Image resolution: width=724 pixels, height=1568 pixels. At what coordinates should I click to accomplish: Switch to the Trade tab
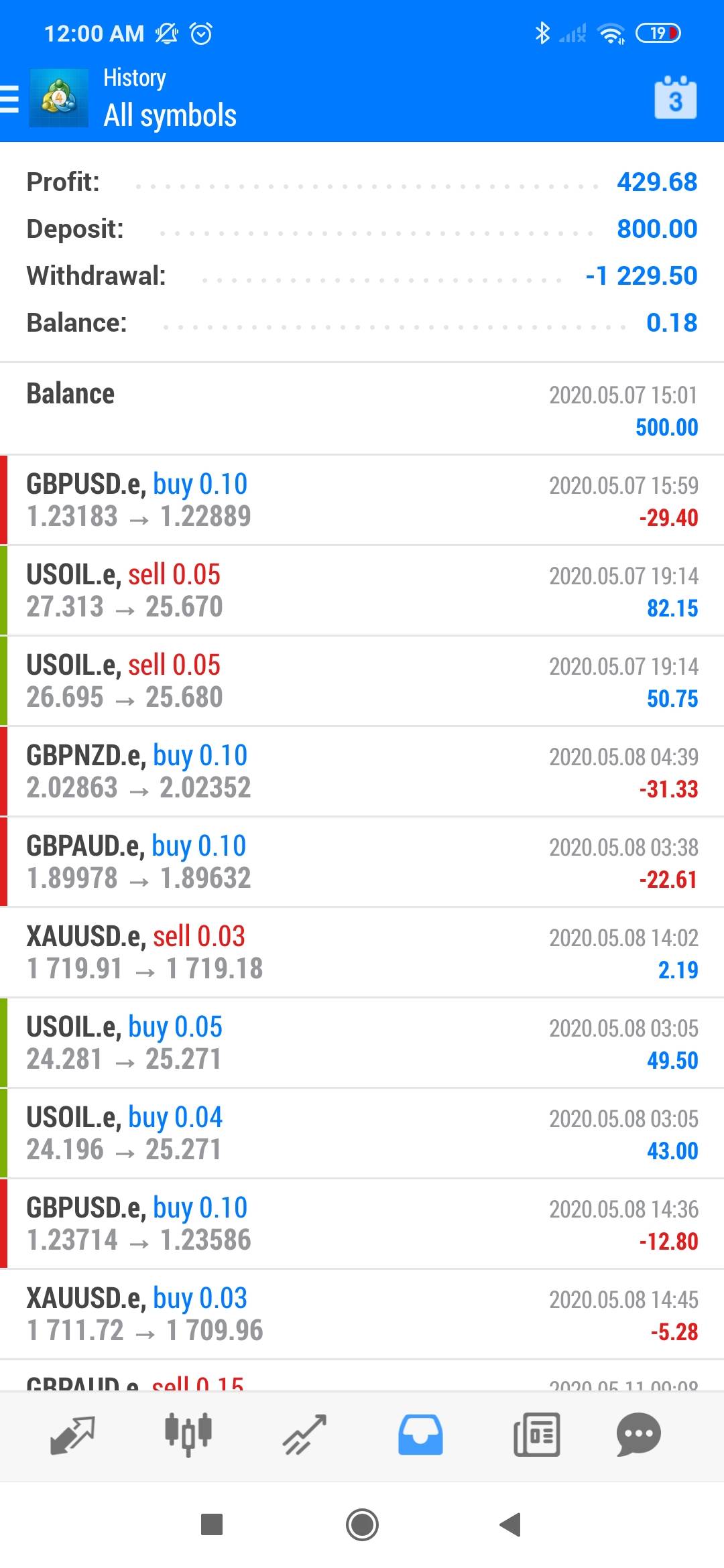click(x=304, y=1435)
